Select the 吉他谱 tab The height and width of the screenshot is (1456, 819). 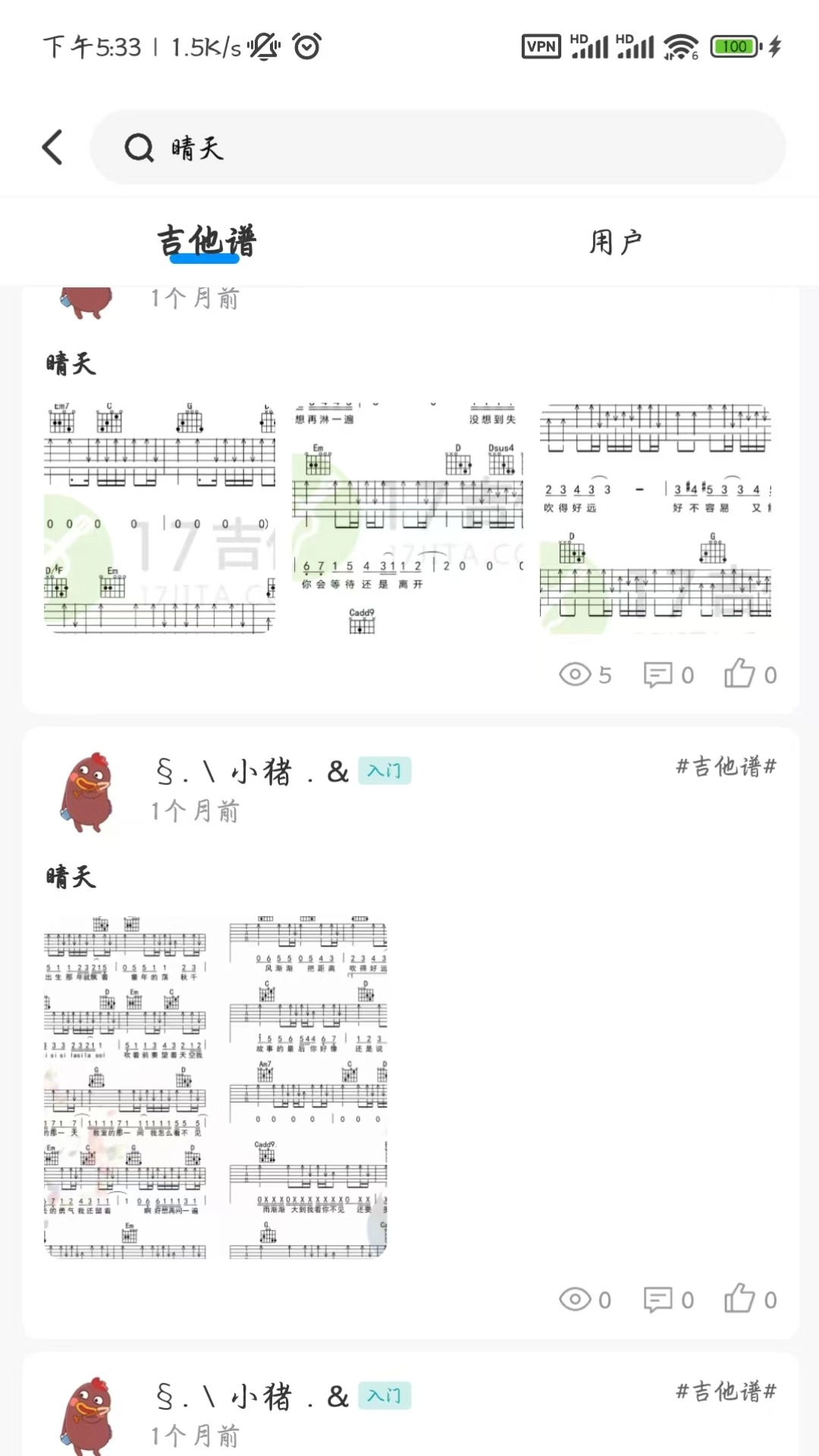206,243
